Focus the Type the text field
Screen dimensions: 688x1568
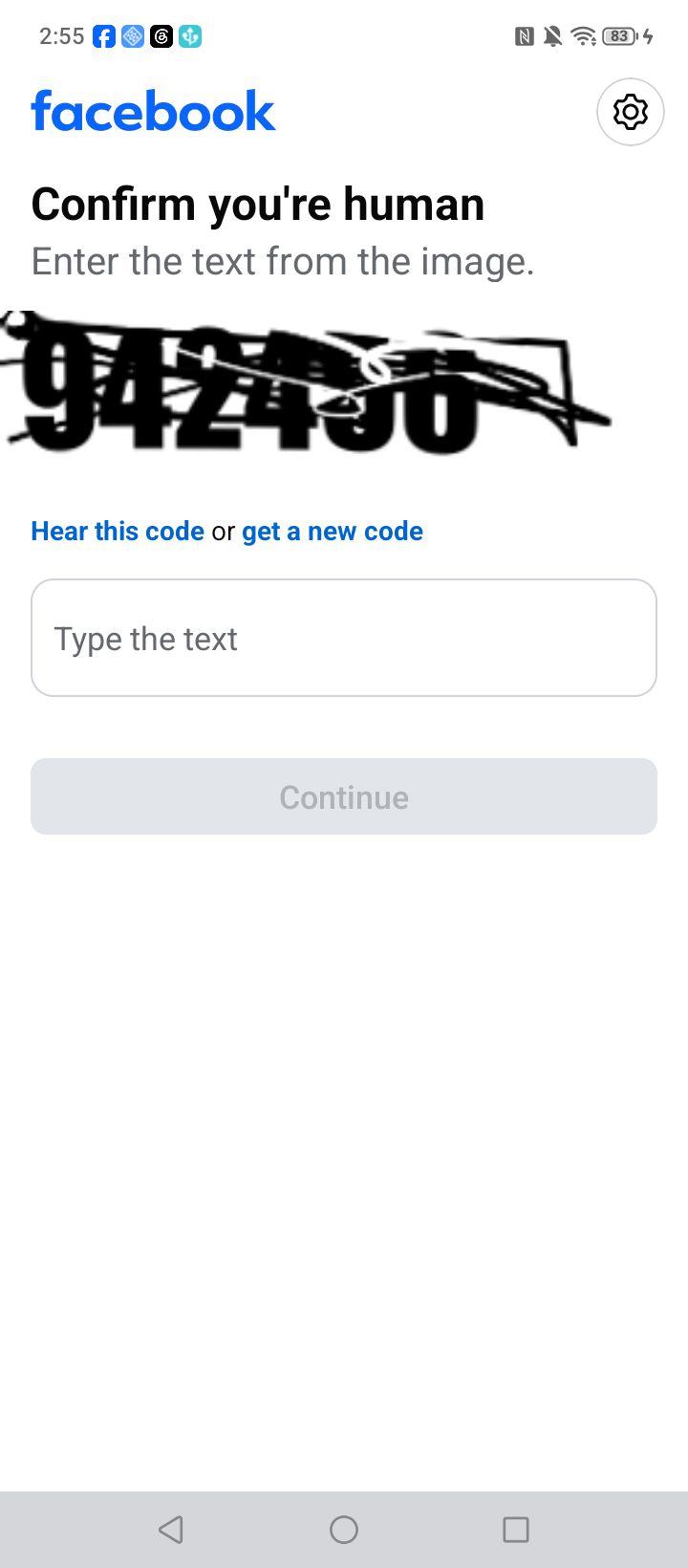[344, 638]
